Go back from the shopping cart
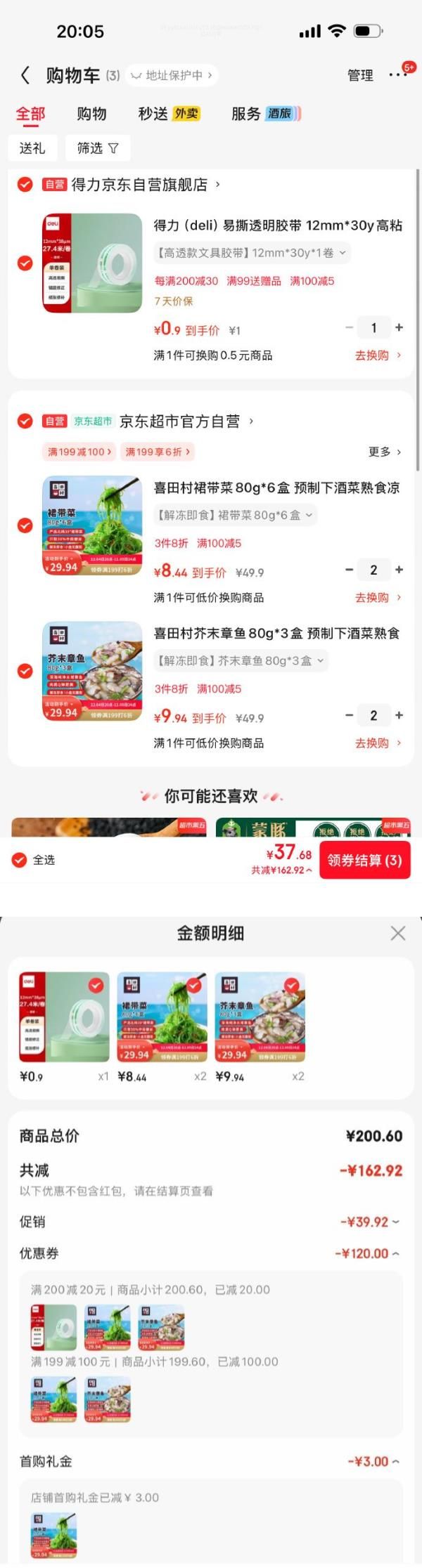Screen dimensions: 422x1568 point(25,75)
